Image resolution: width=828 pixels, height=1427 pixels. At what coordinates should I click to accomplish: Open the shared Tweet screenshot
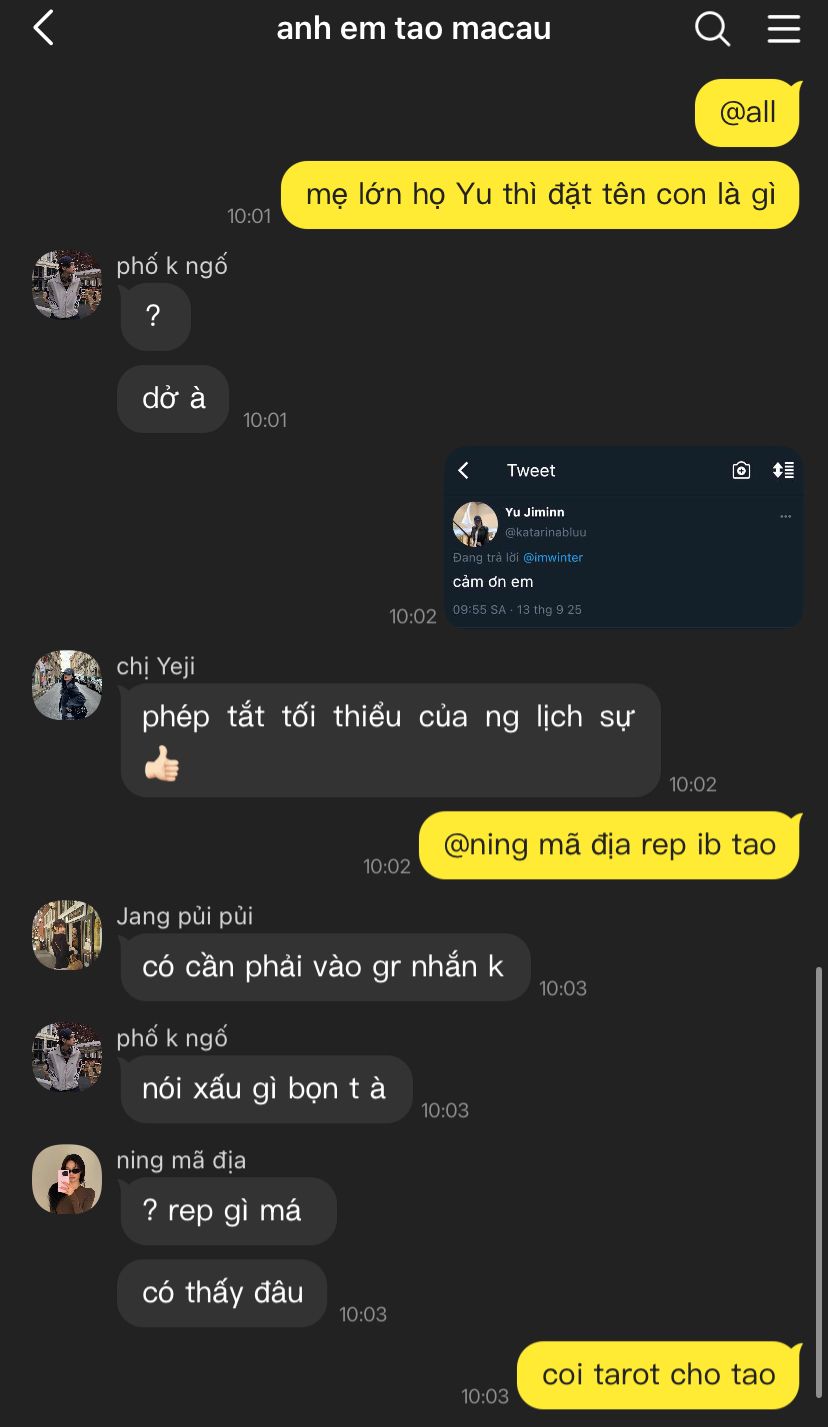click(x=623, y=537)
